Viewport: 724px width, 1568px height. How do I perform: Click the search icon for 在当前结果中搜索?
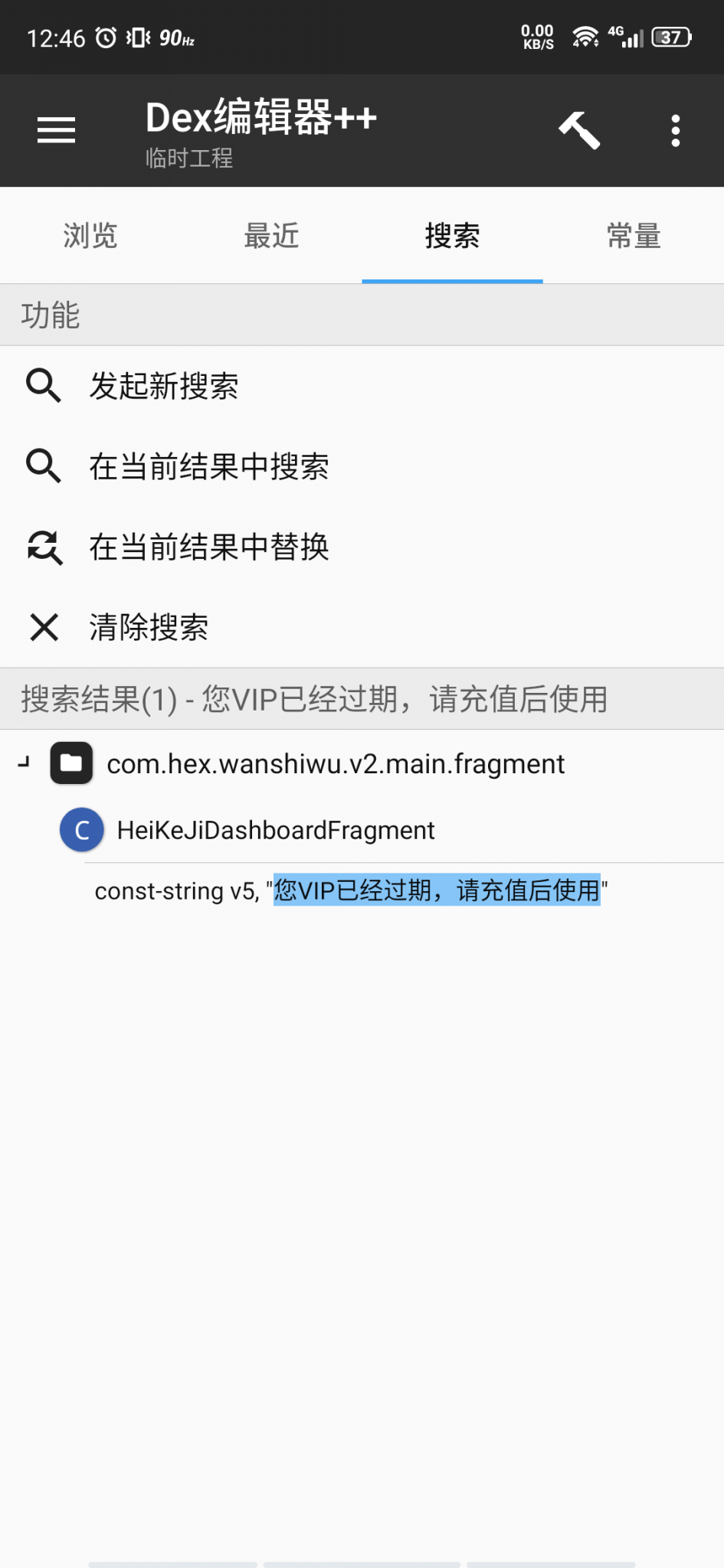tap(44, 466)
